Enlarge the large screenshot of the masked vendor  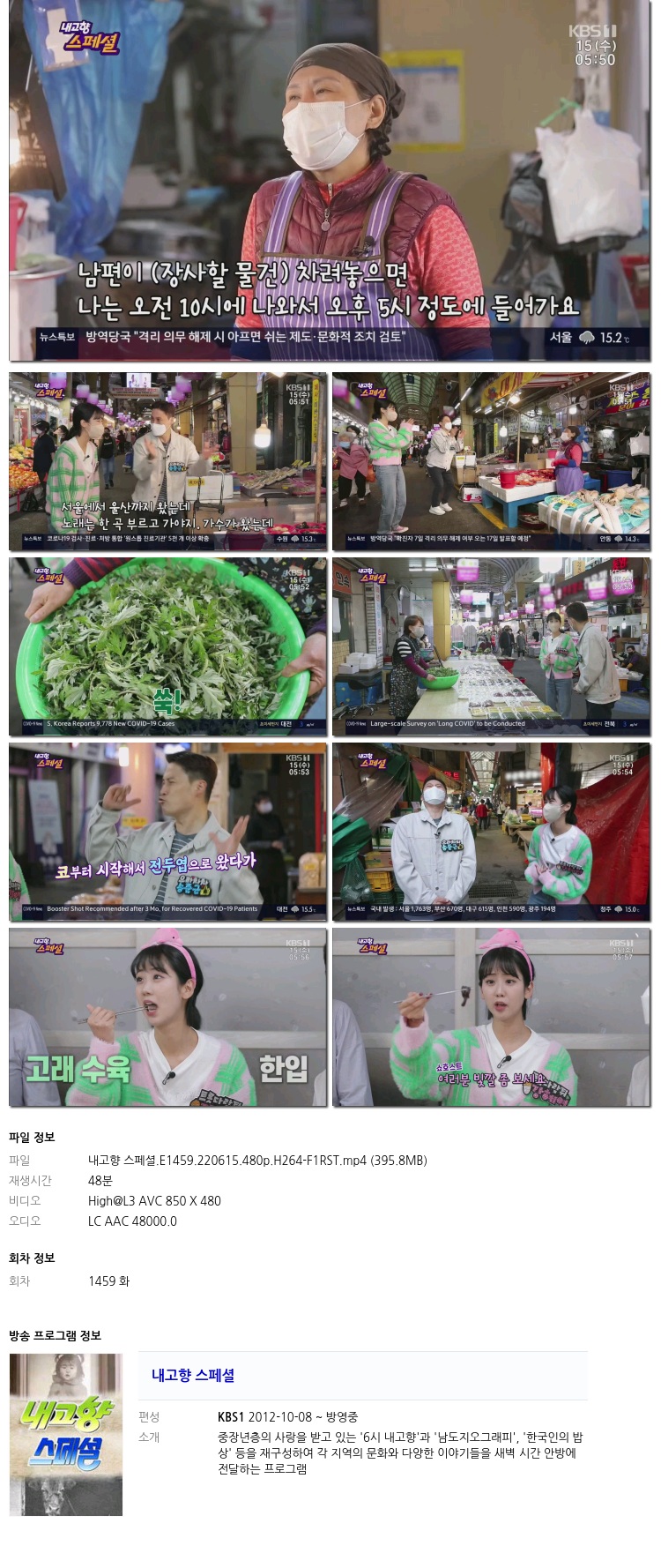click(330, 181)
